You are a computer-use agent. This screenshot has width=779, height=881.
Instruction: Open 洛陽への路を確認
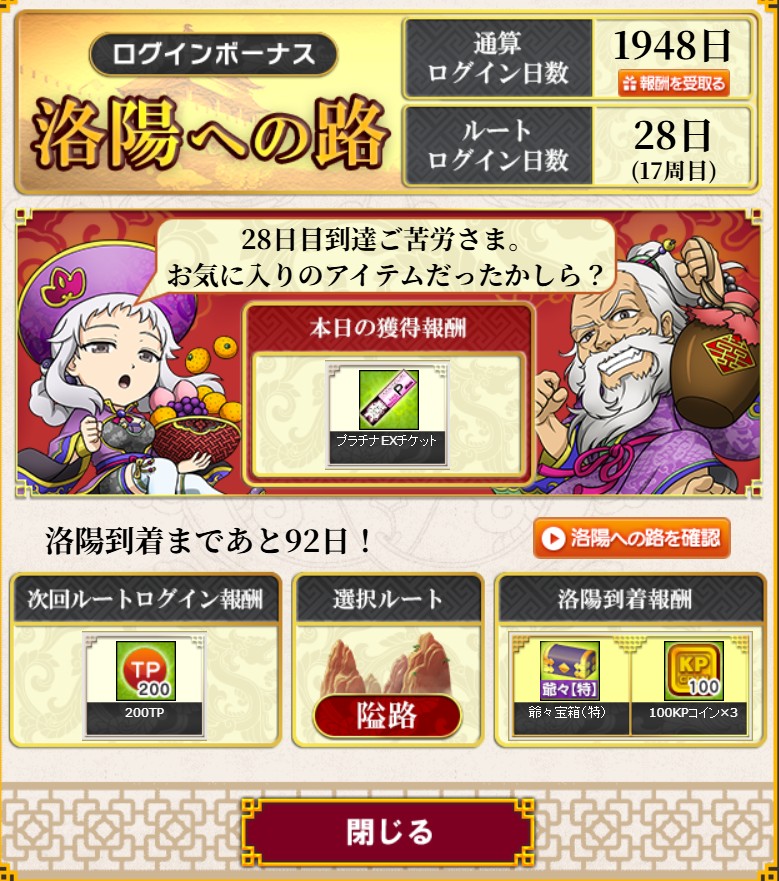pyautogui.click(x=631, y=538)
